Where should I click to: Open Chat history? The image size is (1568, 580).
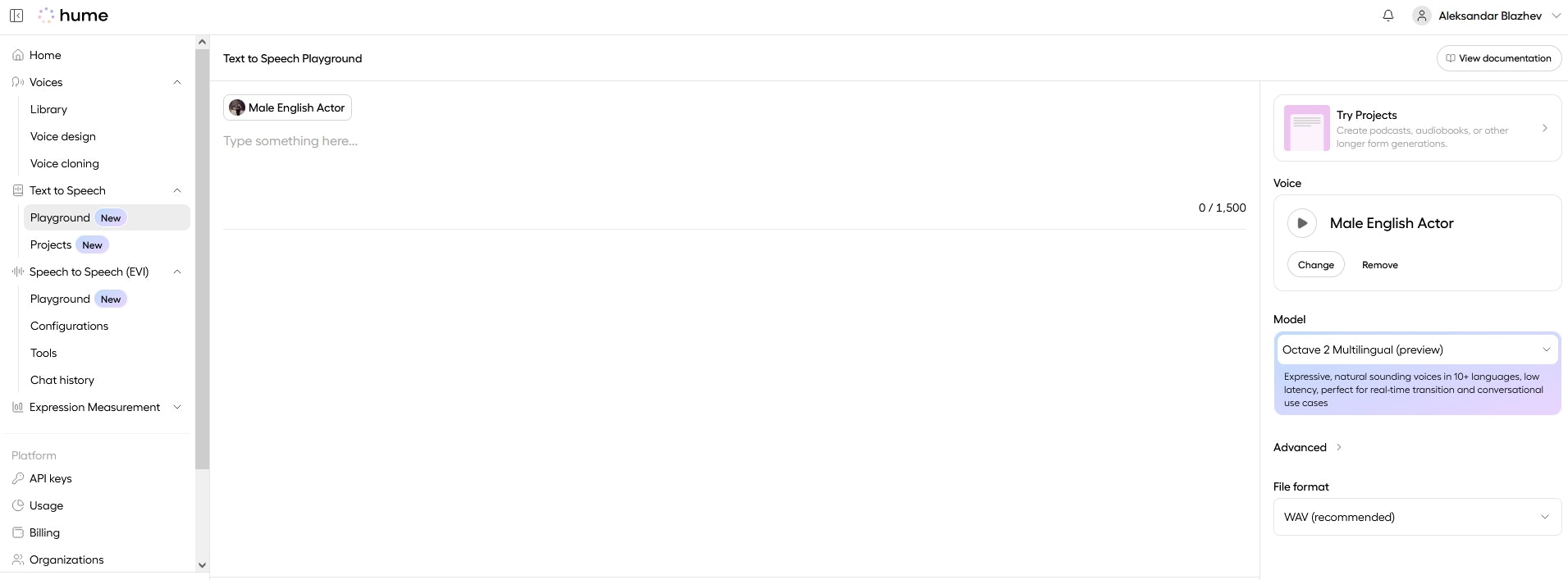pos(62,380)
